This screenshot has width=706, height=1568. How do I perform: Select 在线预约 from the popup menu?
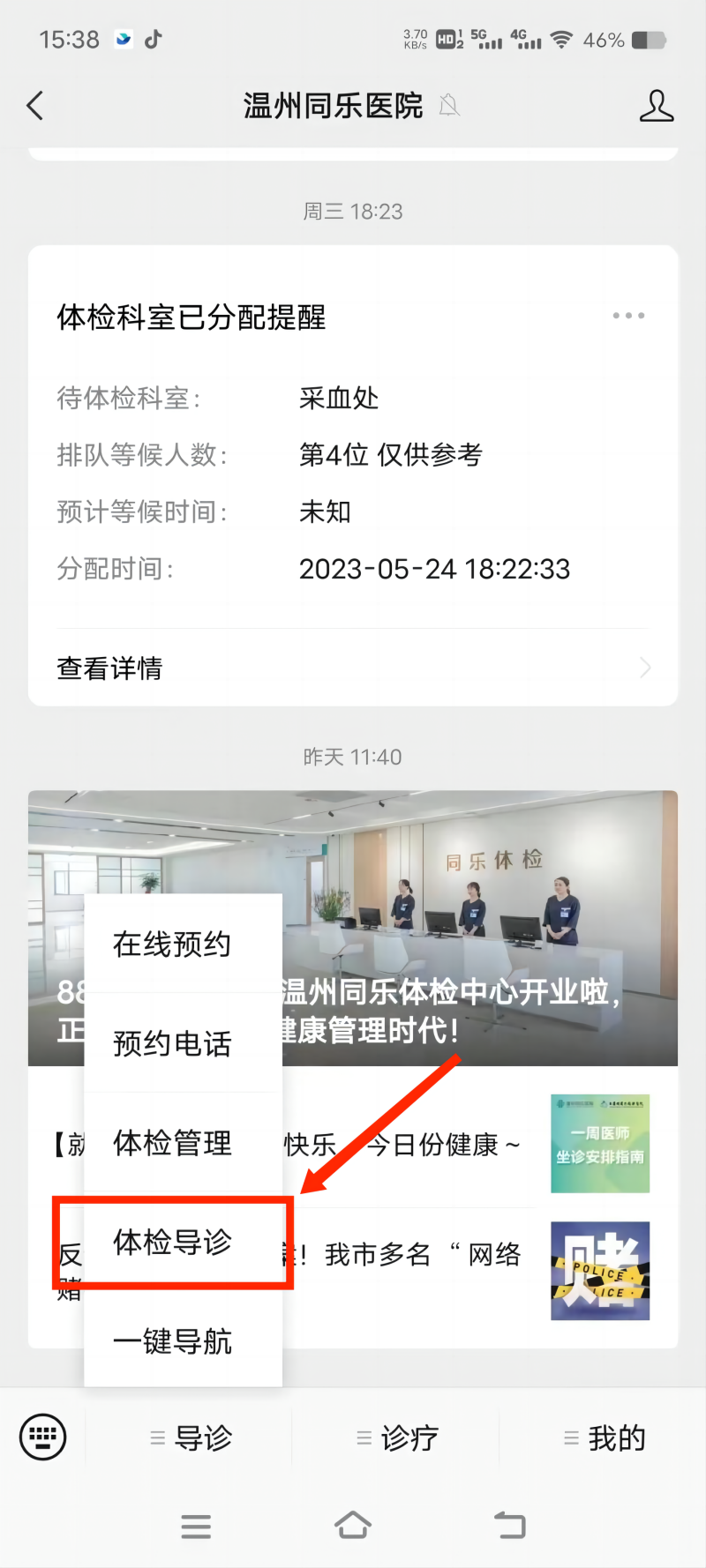pos(172,945)
